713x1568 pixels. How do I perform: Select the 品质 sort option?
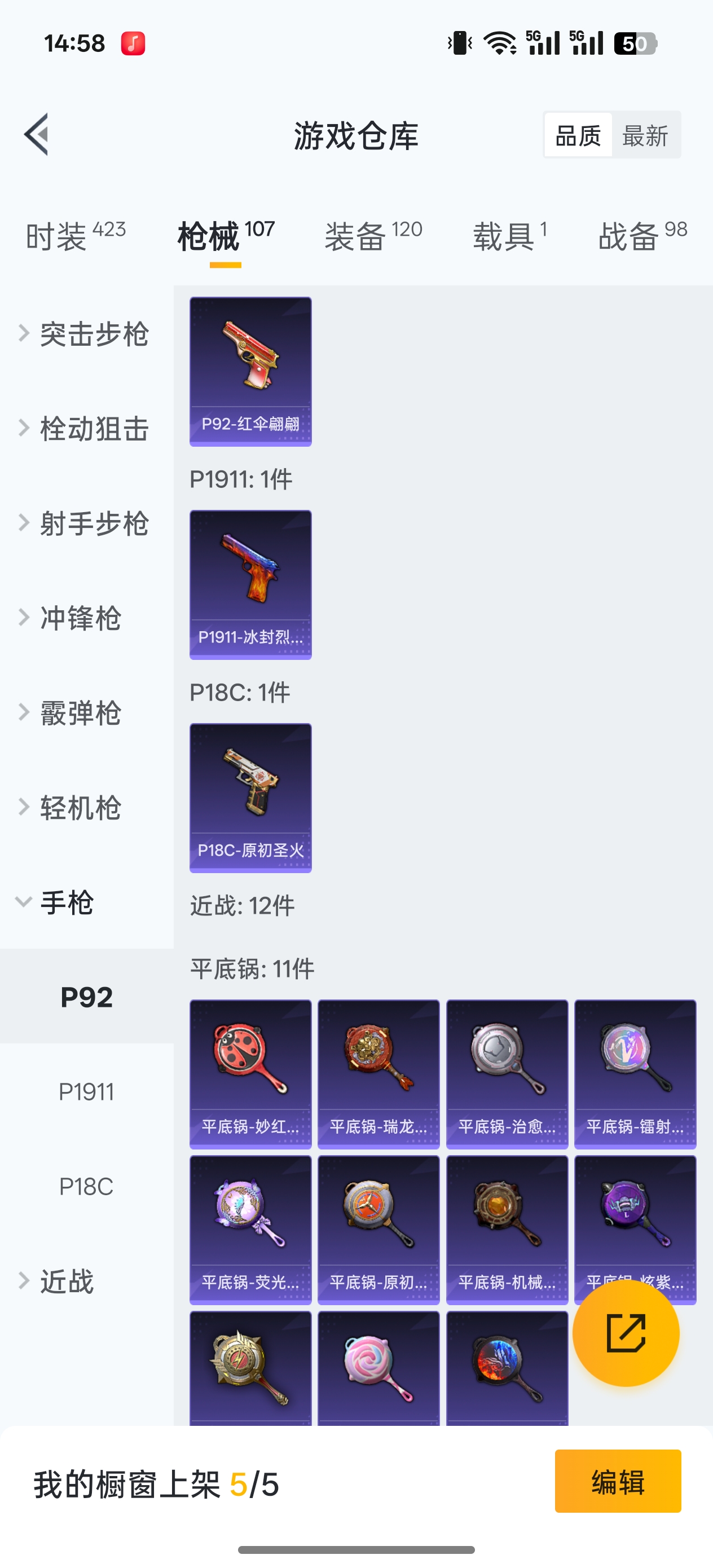pos(578,135)
